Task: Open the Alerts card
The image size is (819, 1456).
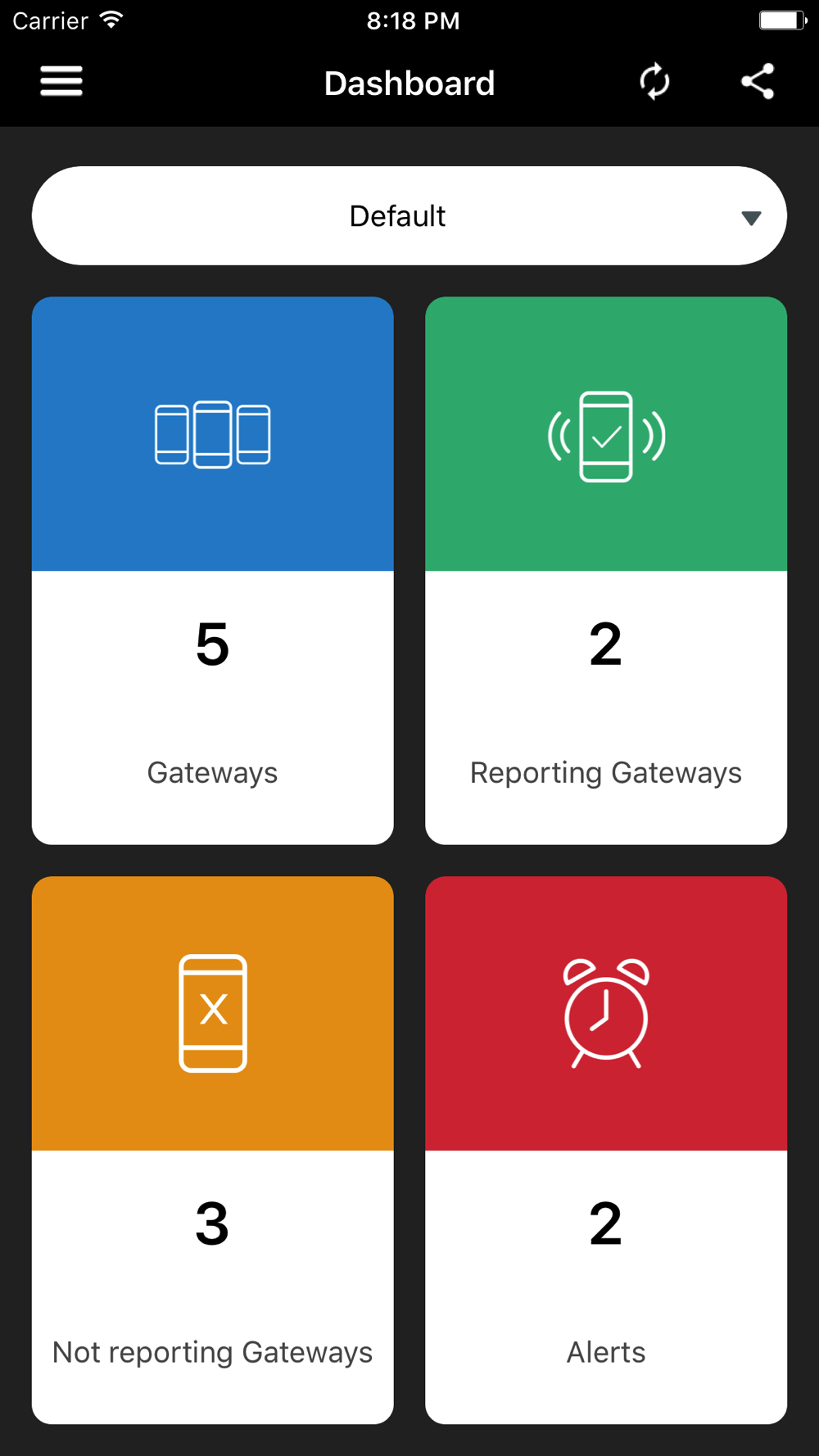Action: (606, 1151)
